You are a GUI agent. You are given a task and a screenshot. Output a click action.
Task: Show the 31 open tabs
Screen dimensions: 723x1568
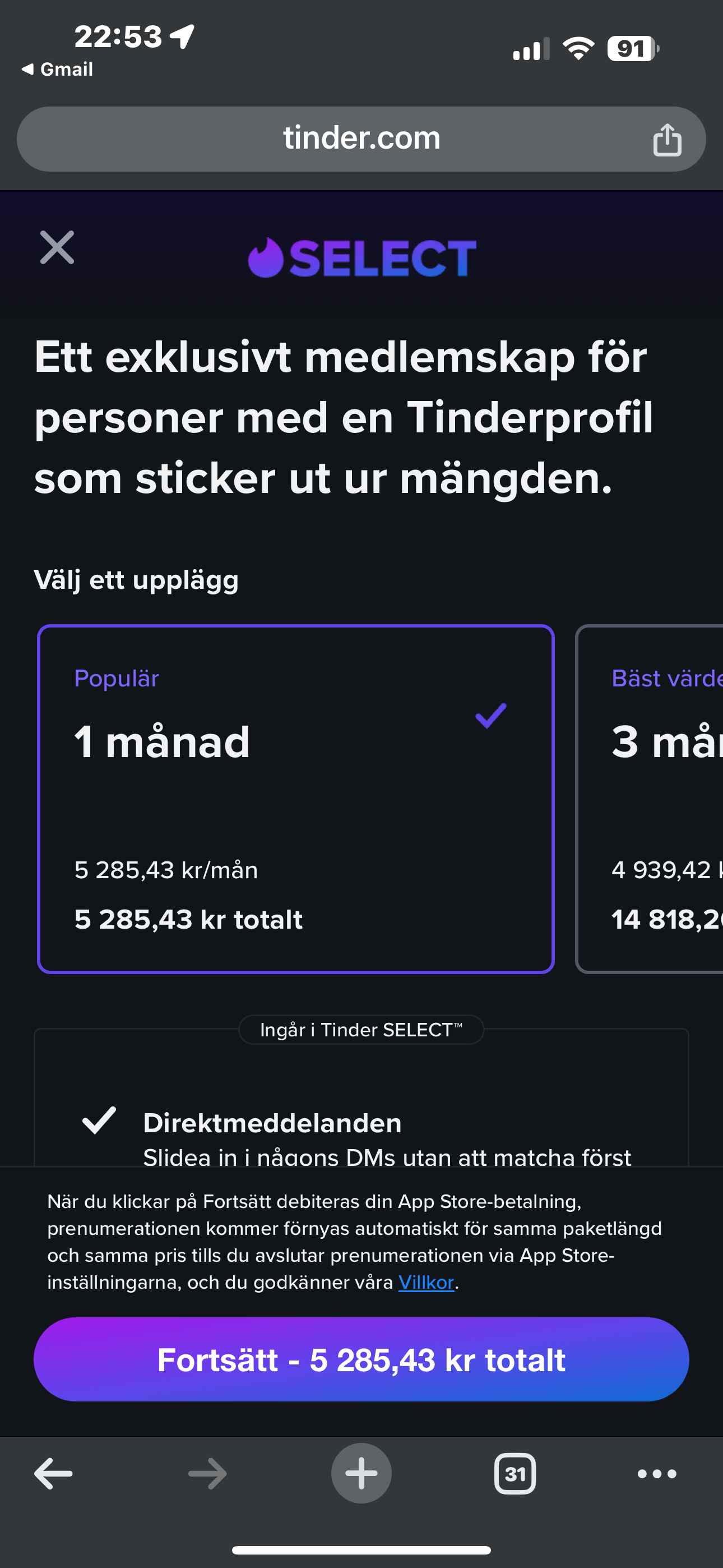515,1474
